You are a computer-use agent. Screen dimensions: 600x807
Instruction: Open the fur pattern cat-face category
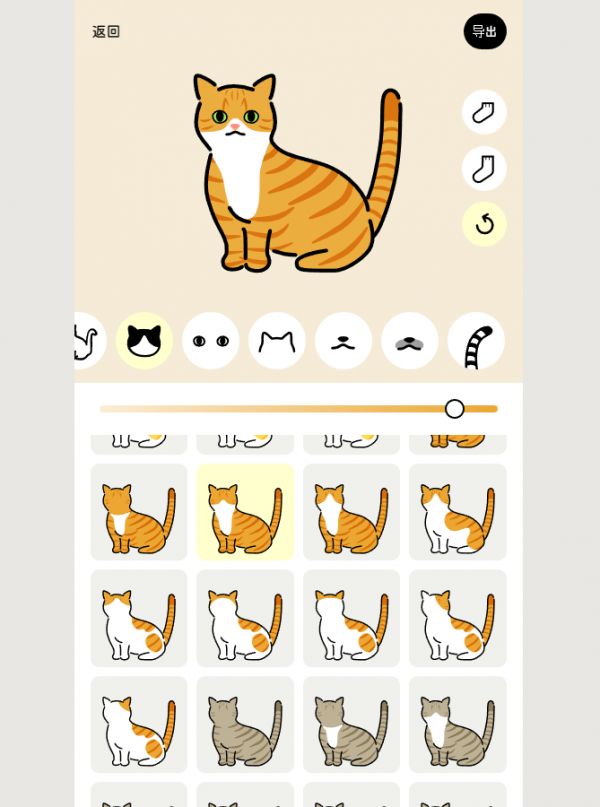pos(144,341)
